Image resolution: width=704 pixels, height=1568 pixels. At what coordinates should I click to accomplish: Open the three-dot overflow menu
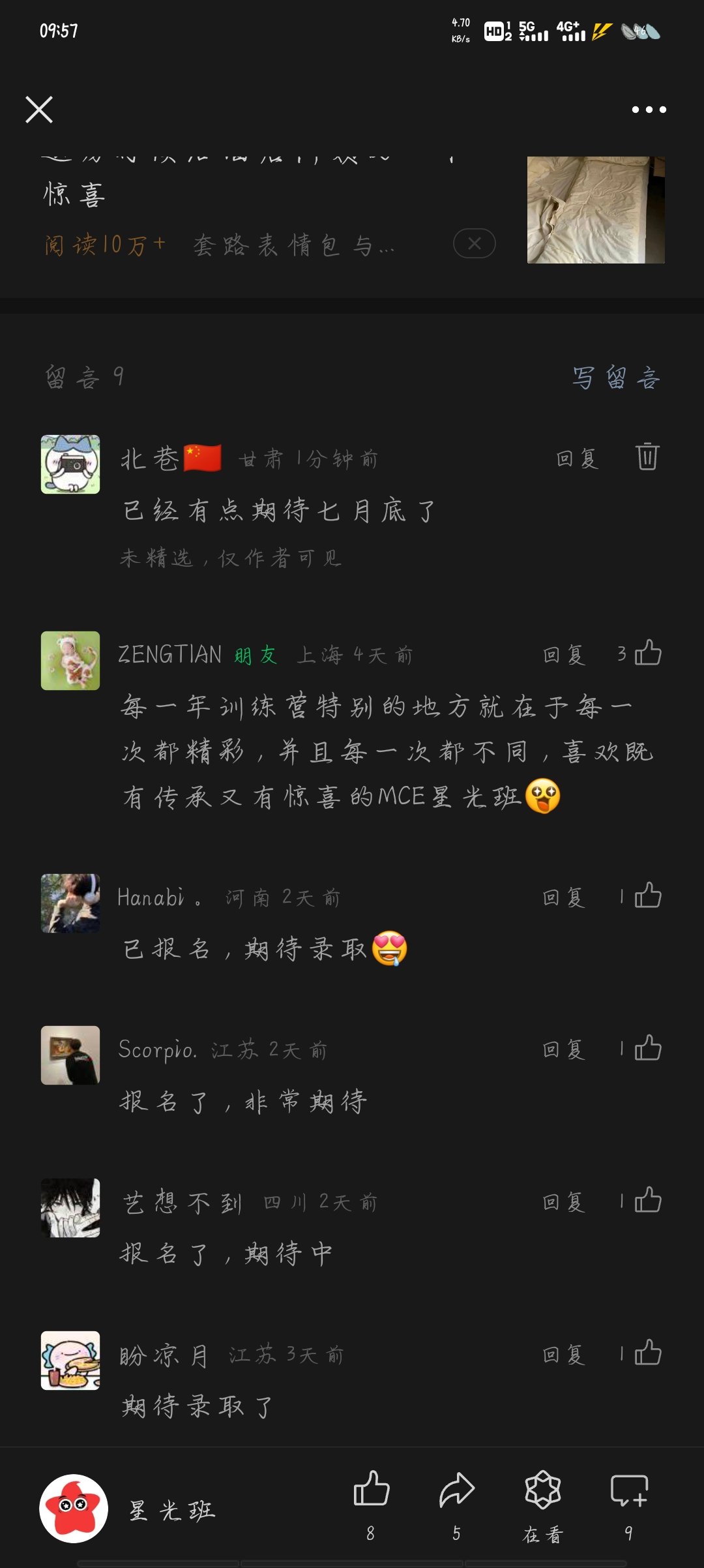[x=649, y=110]
